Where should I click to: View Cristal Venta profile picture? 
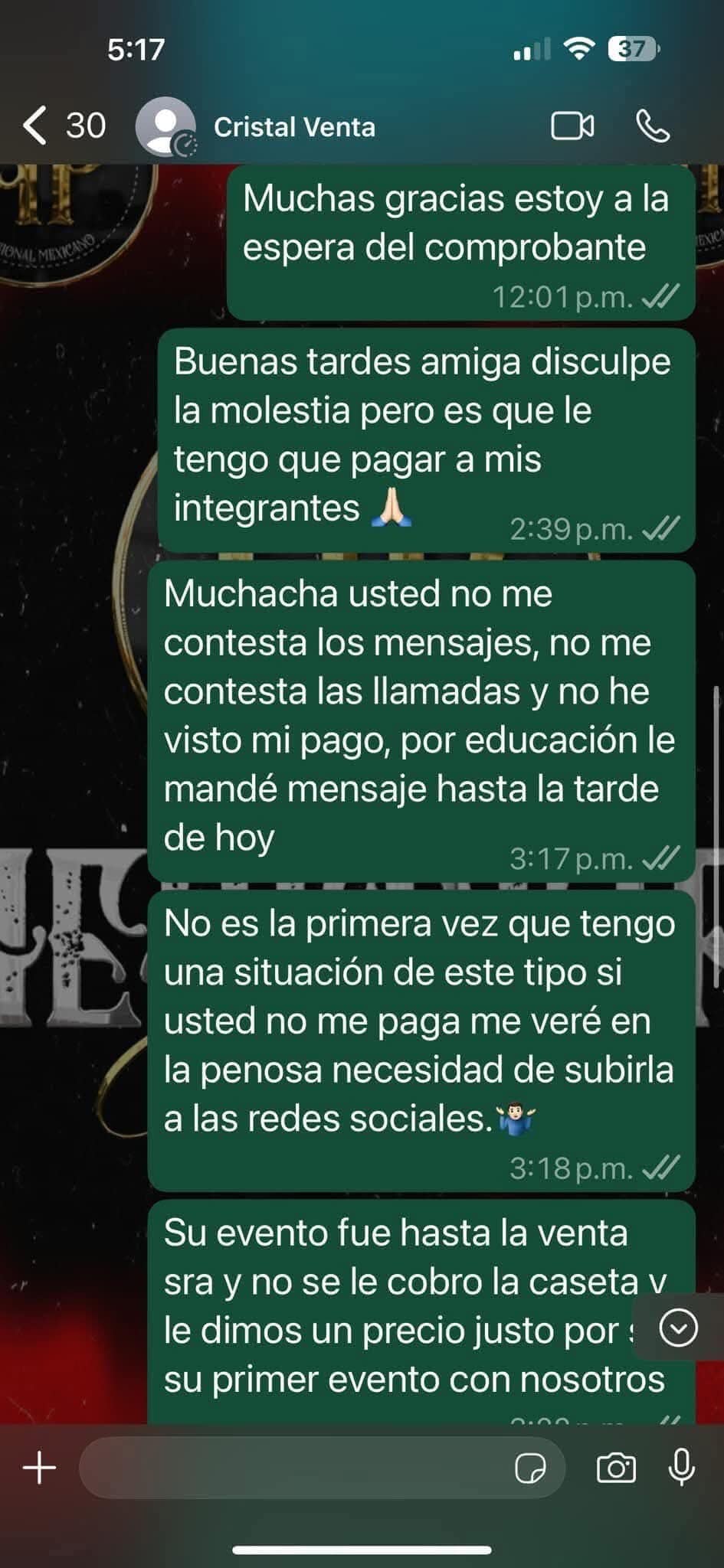click(165, 126)
